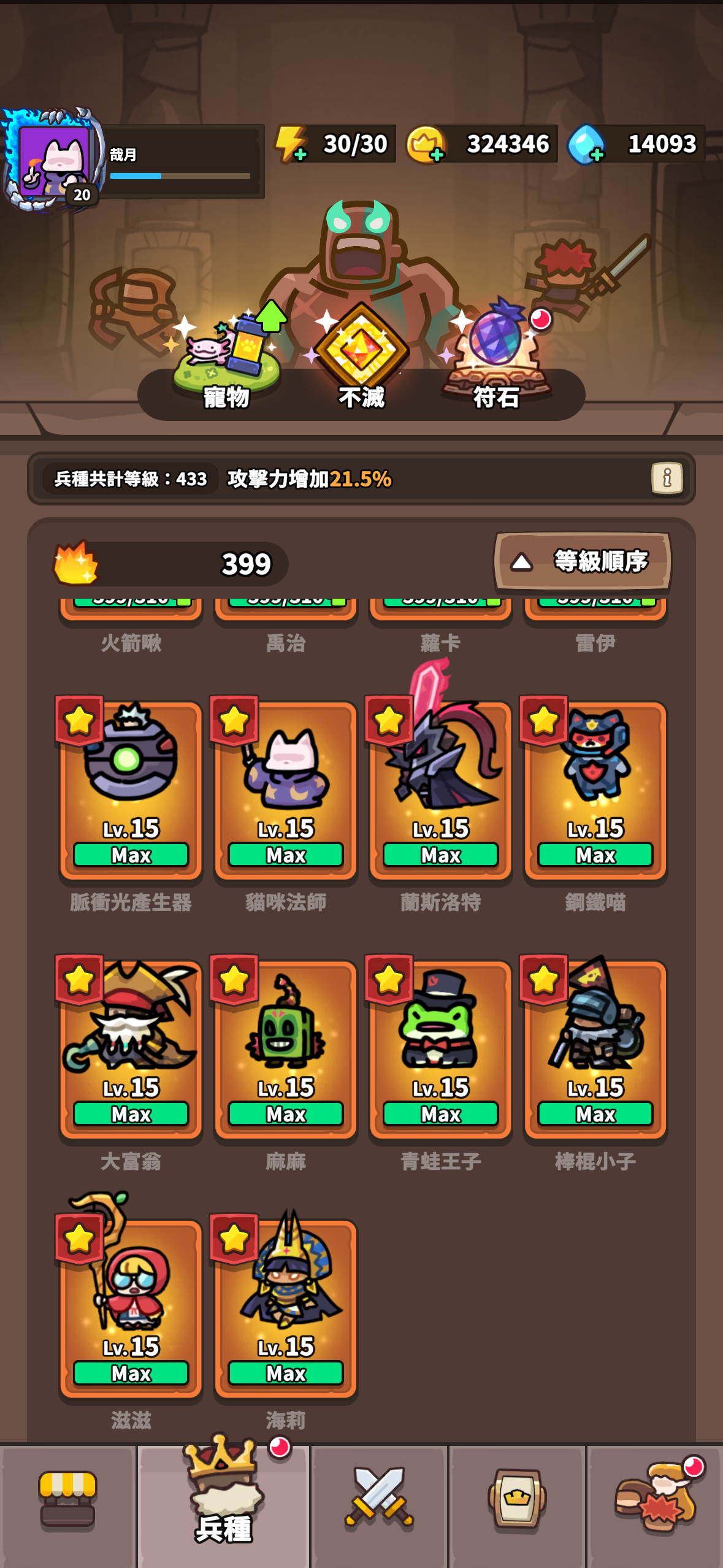The image size is (723, 1568).
Task: Open the 大富翁 troop card
Action: [x=131, y=1050]
